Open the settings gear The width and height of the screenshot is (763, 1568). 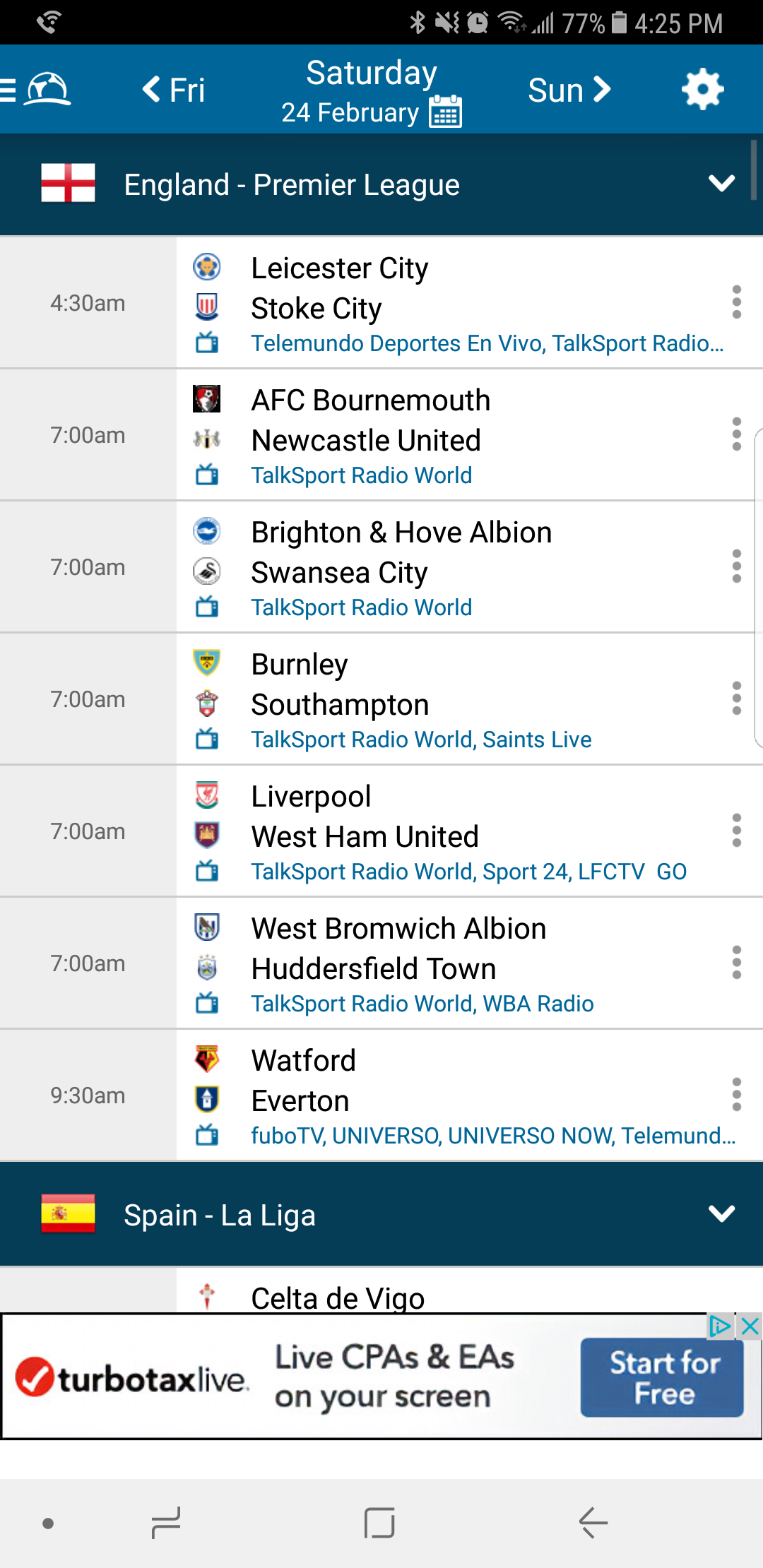[702, 90]
